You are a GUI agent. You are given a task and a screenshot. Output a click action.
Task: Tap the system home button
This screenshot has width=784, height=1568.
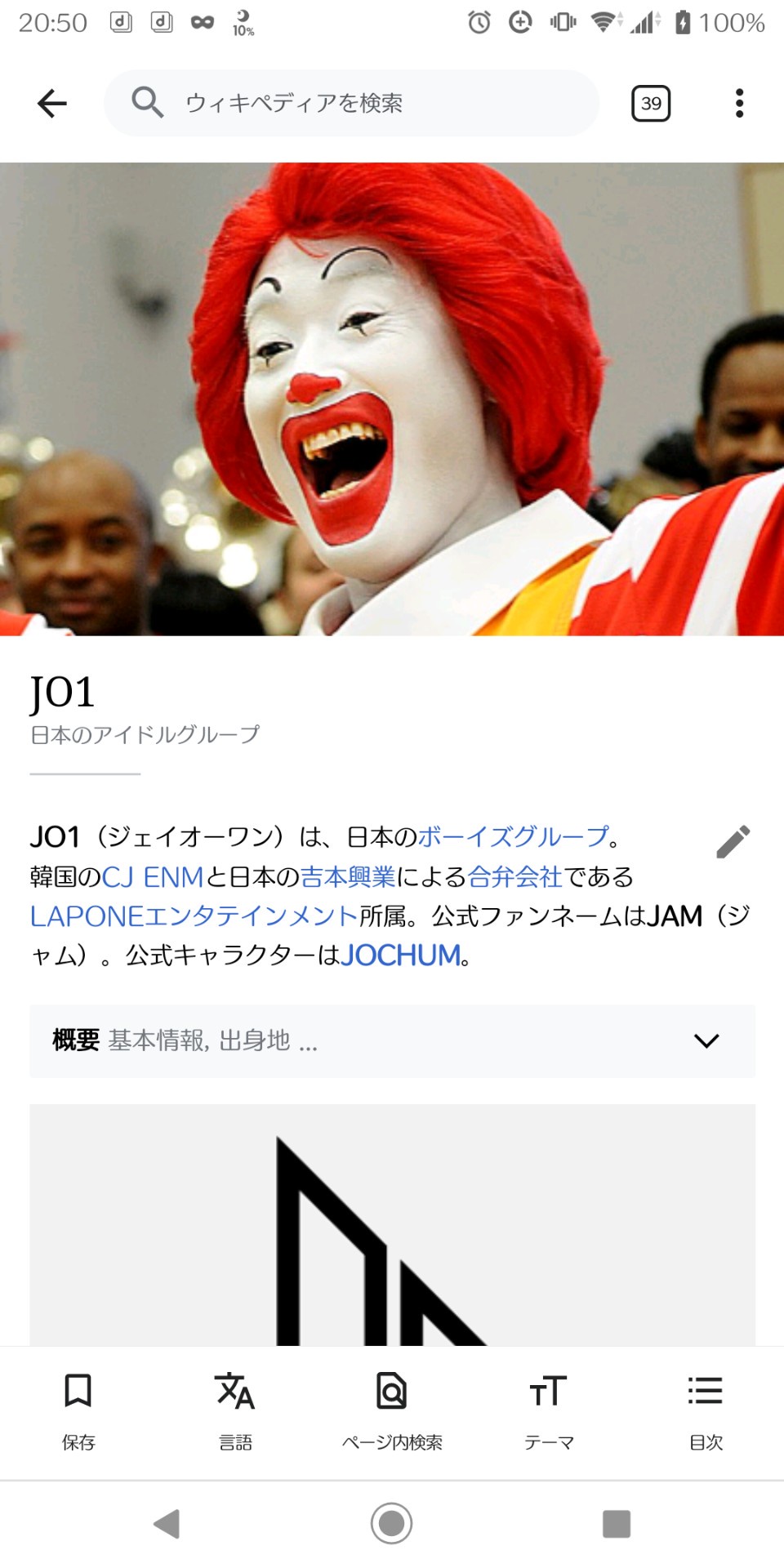pos(392,1523)
